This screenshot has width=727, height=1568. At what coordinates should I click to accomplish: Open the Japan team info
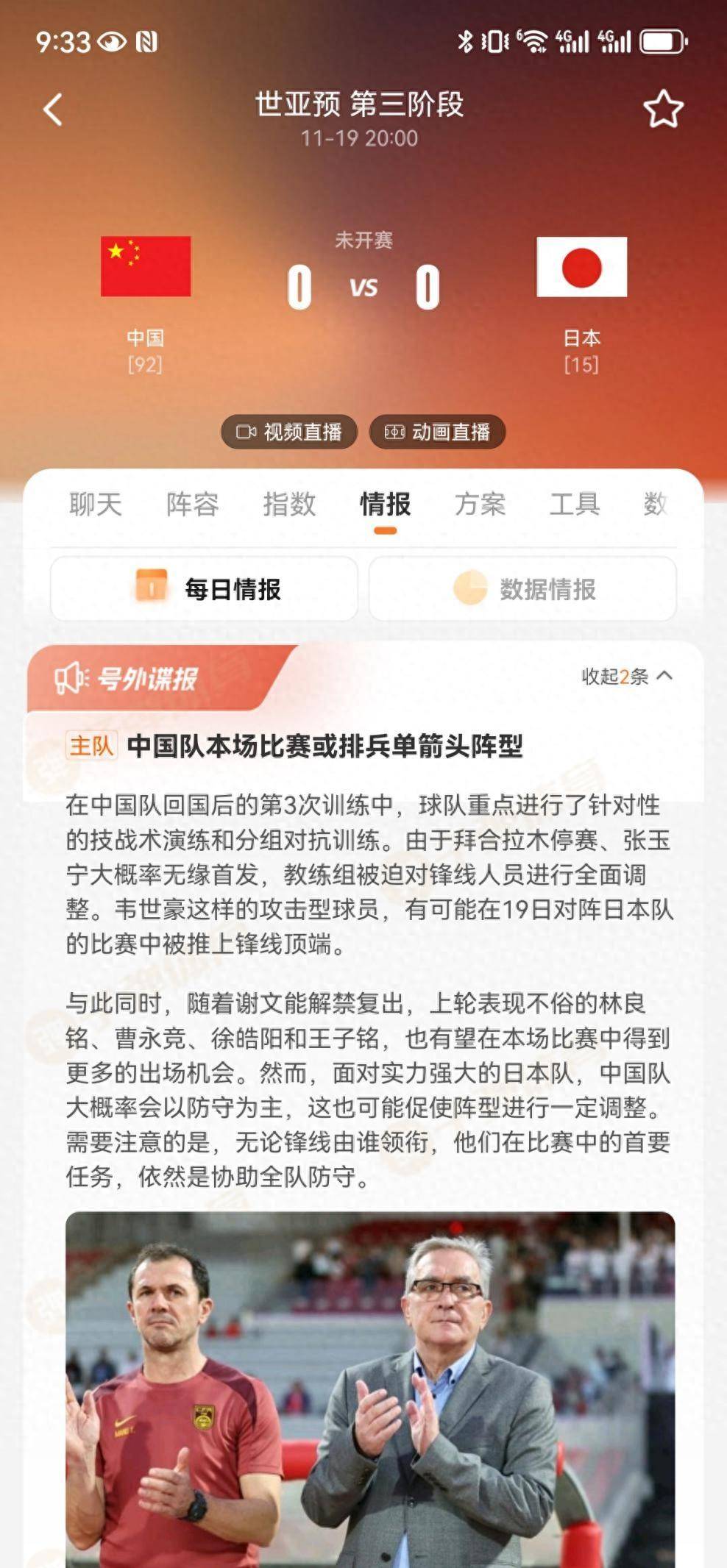[581, 267]
